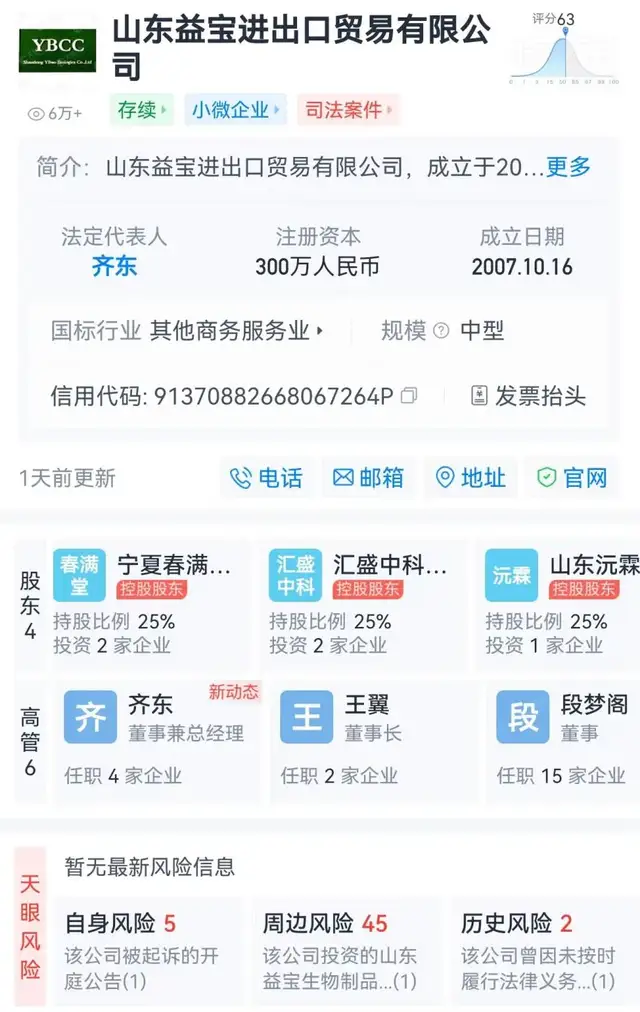
Task: View executive 王翼 董事长 card
Action: click(372, 740)
